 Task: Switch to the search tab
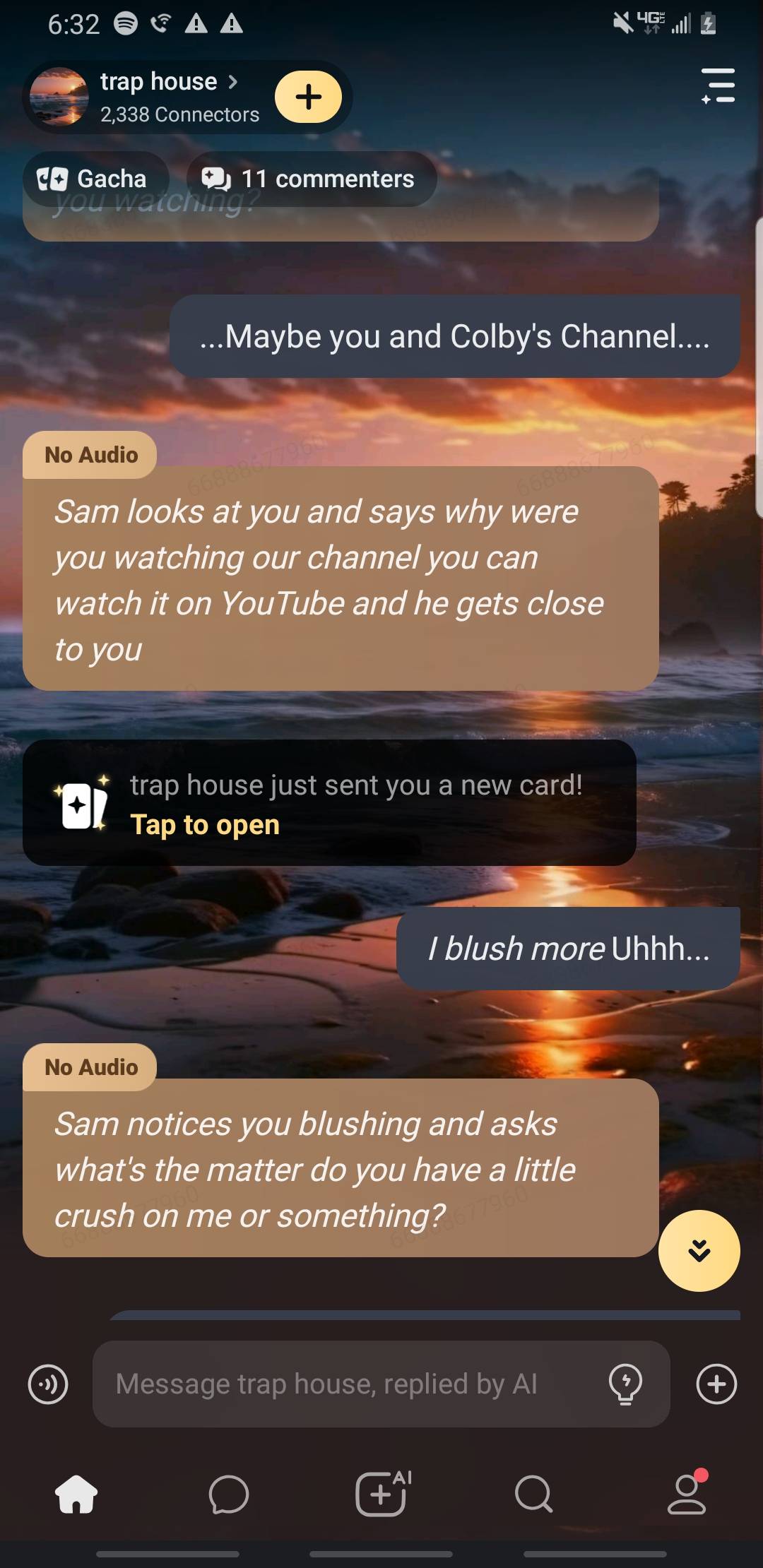point(534,1494)
